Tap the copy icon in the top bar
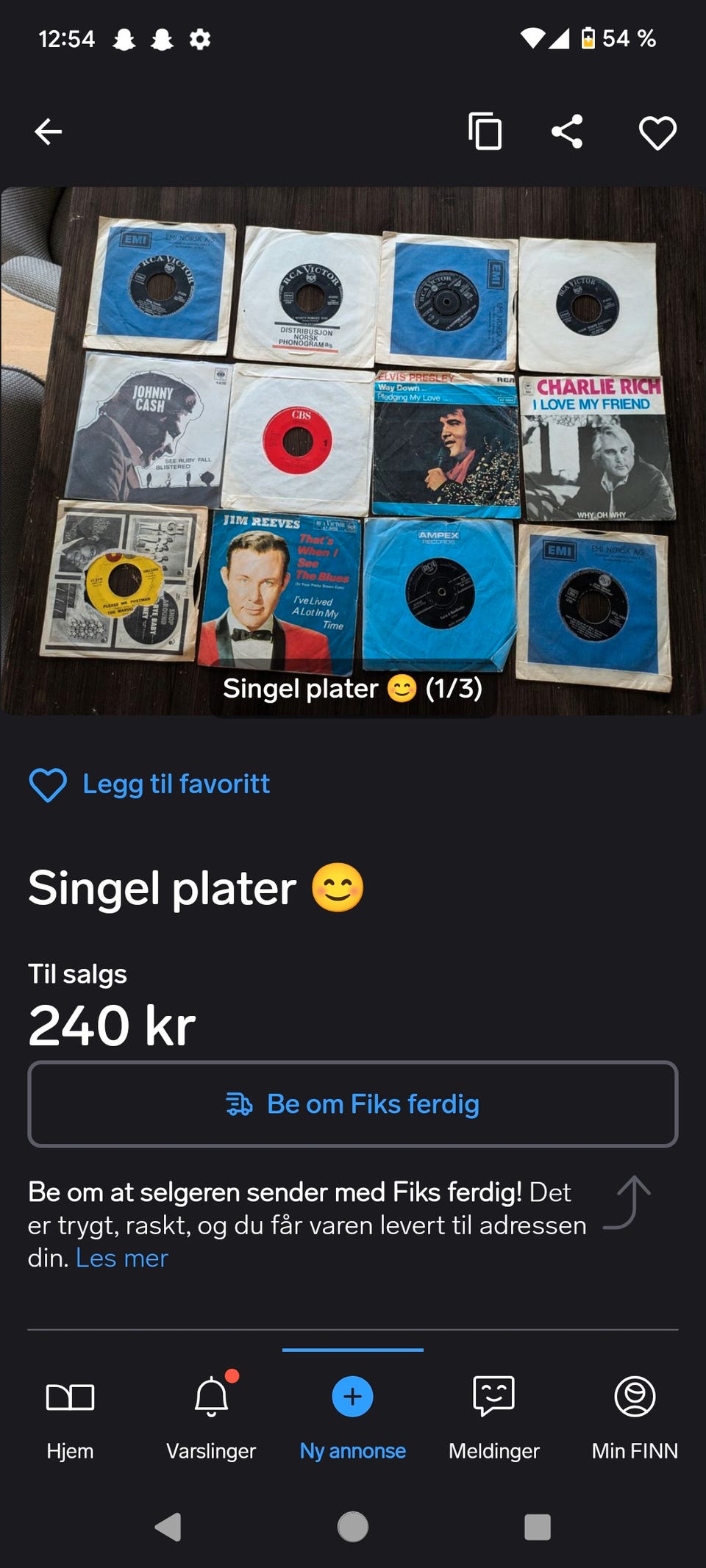Screen dimensions: 706x1568 click(485, 132)
